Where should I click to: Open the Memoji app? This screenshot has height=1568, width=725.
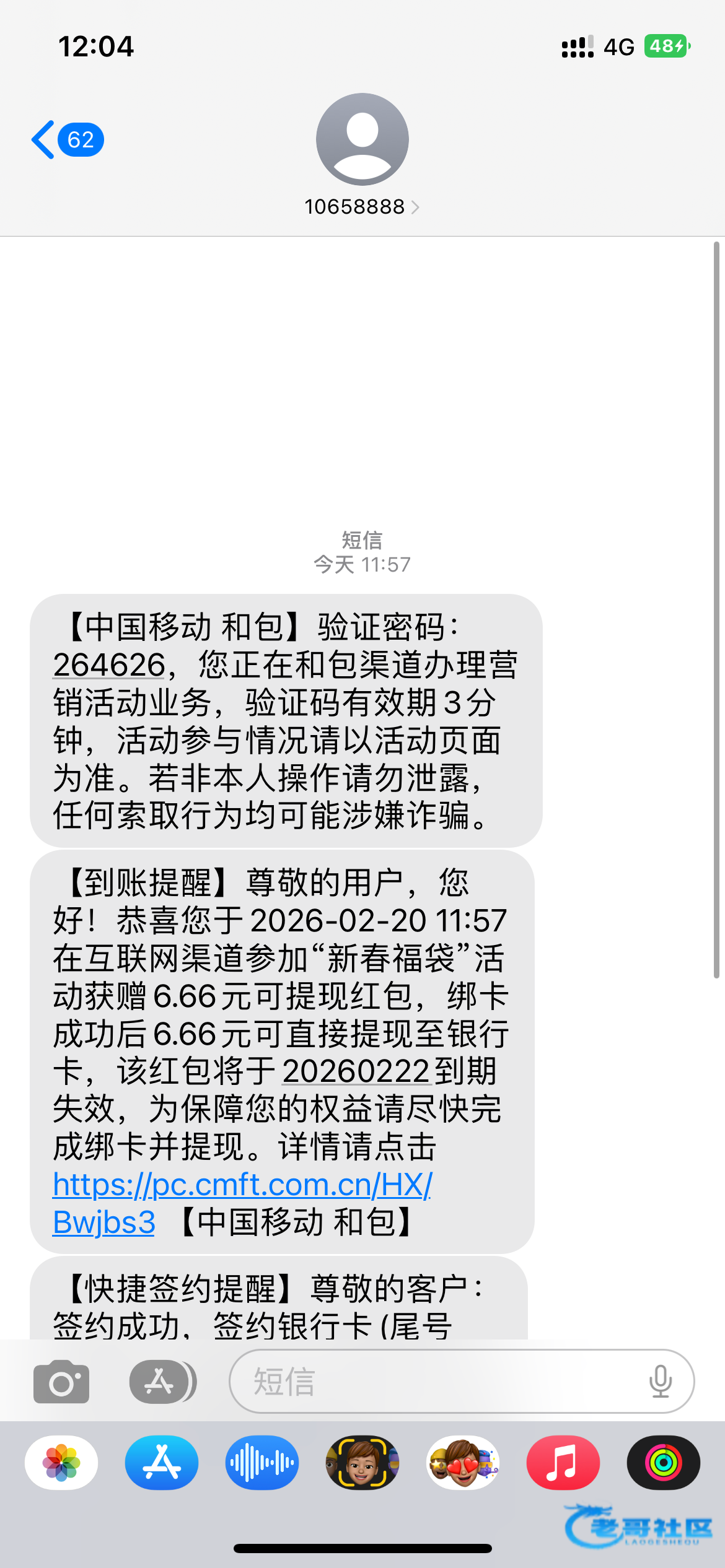(362, 1463)
